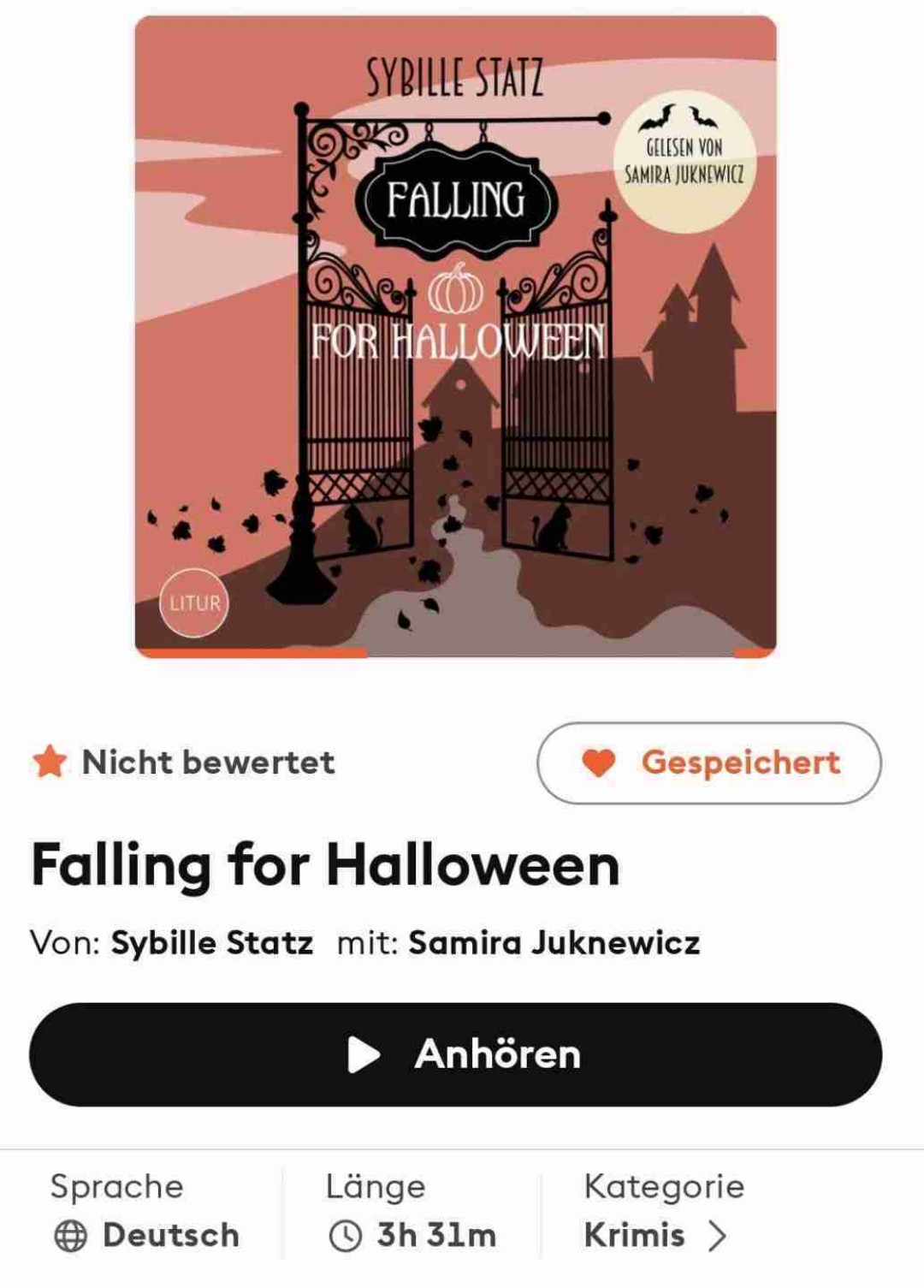Open the Krimis category
The image size is (924, 1288).
pos(654,1235)
